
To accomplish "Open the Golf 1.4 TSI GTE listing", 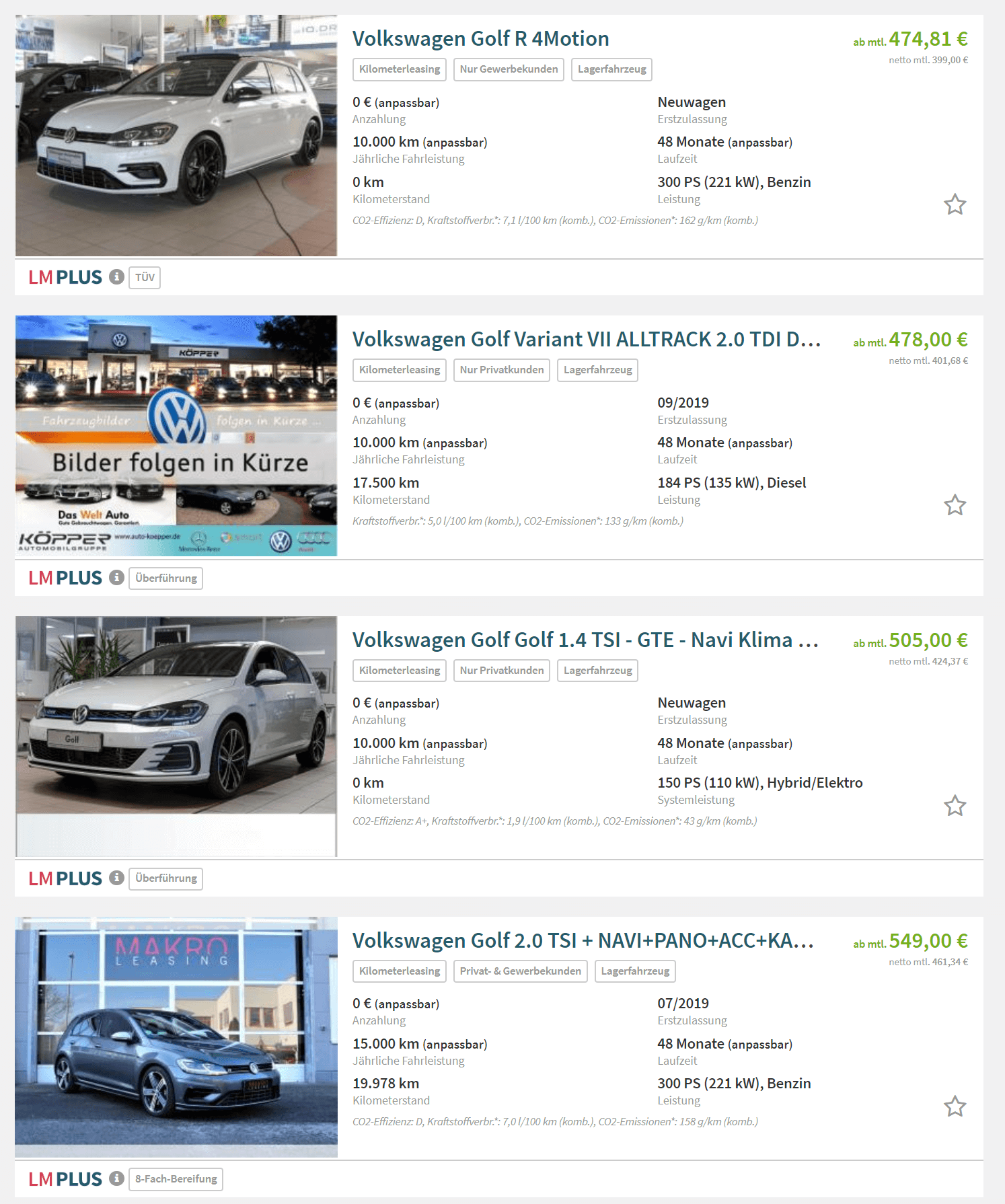I will [585, 640].
